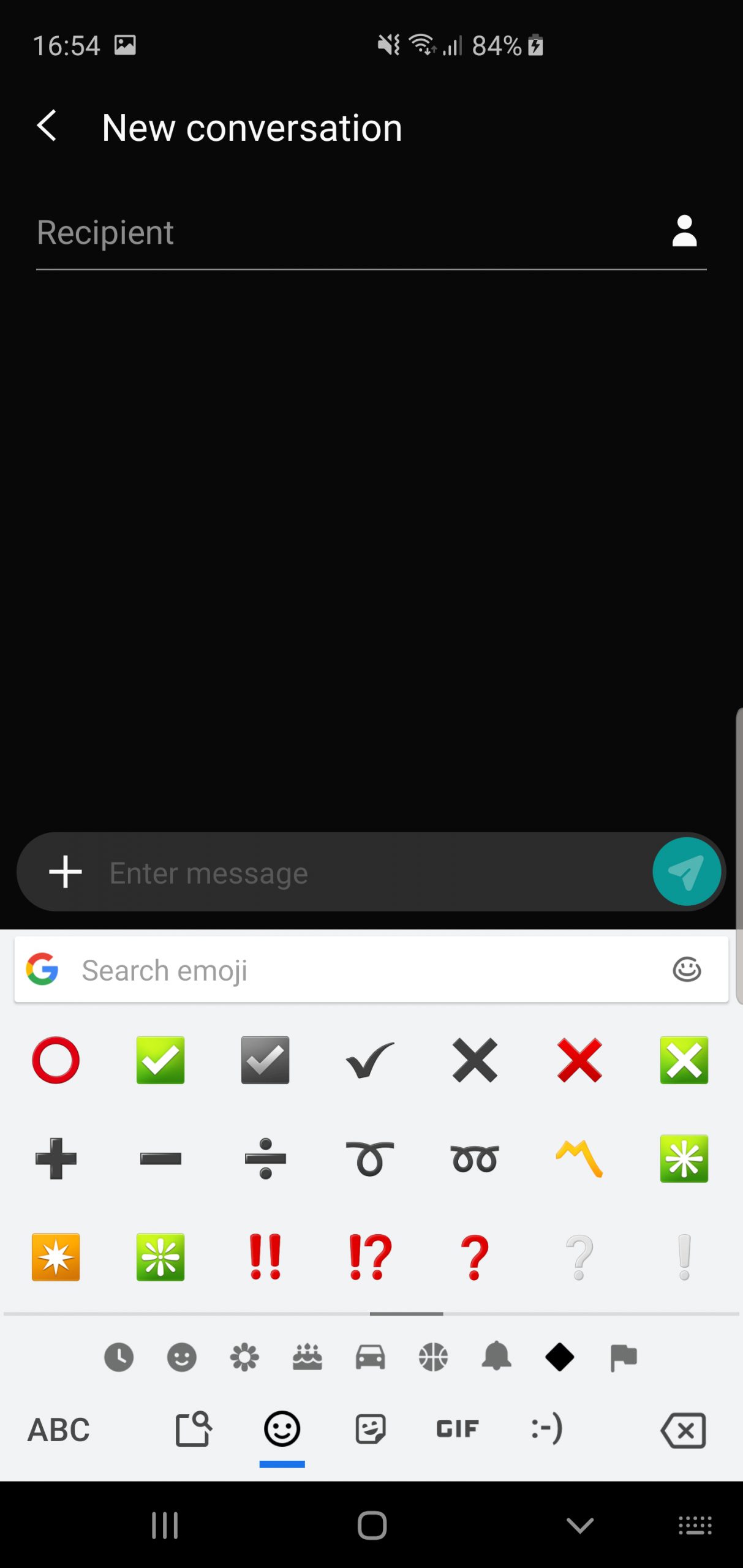The height and width of the screenshot is (1568, 743).
Task: Tap the Enter message field
Action: 374,873
